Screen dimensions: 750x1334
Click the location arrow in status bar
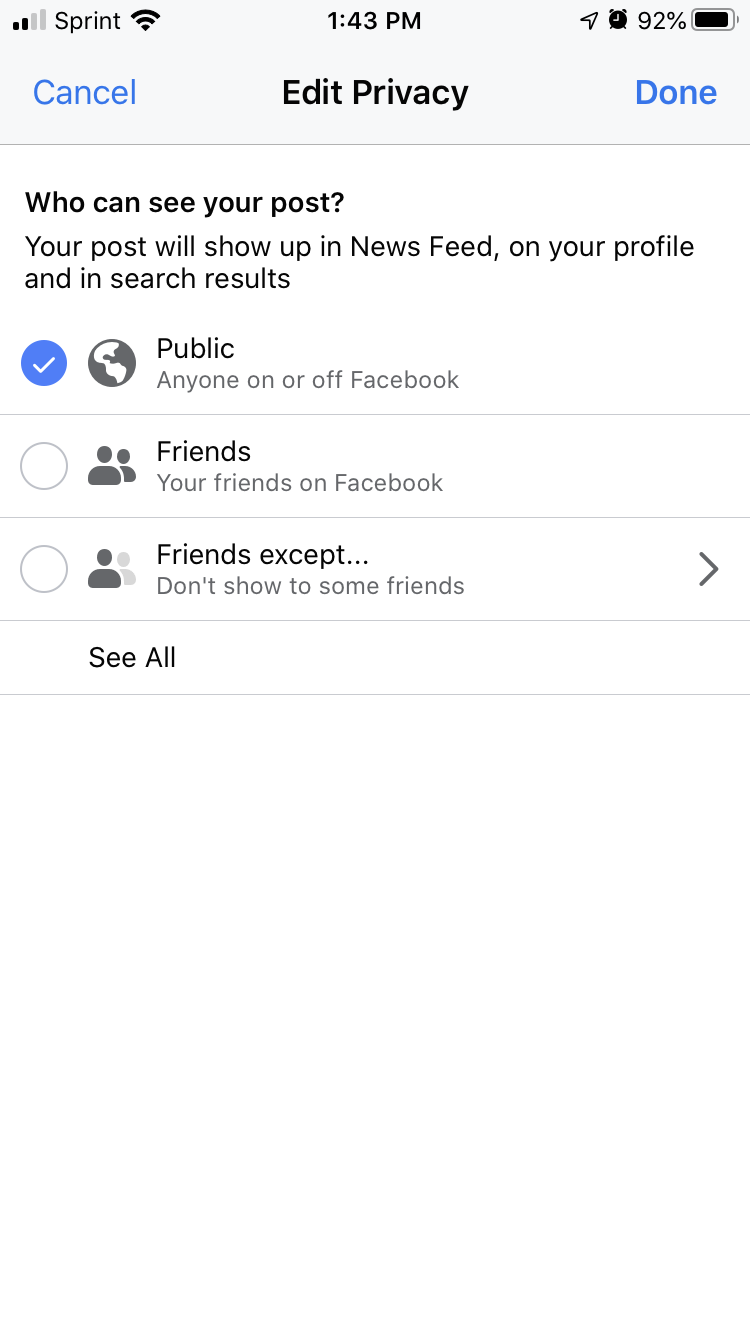pos(590,19)
